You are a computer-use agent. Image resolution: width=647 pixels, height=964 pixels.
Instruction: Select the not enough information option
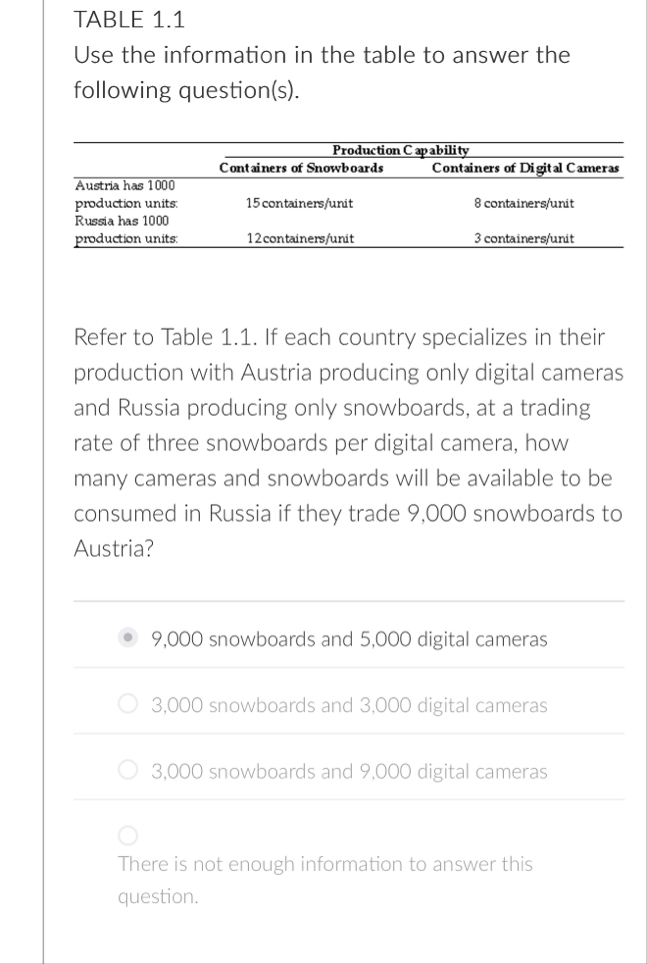tap(127, 836)
